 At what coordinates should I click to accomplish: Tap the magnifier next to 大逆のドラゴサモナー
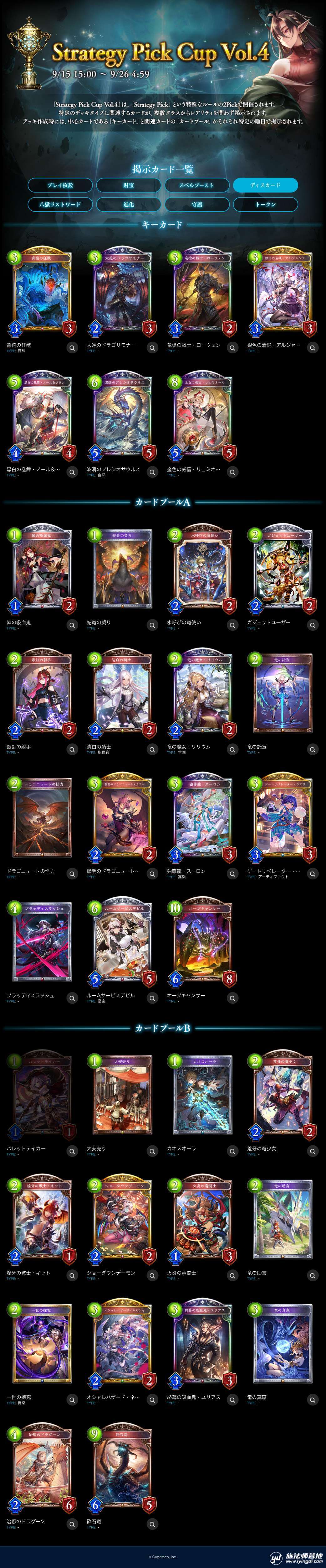pyautogui.click(x=152, y=347)
